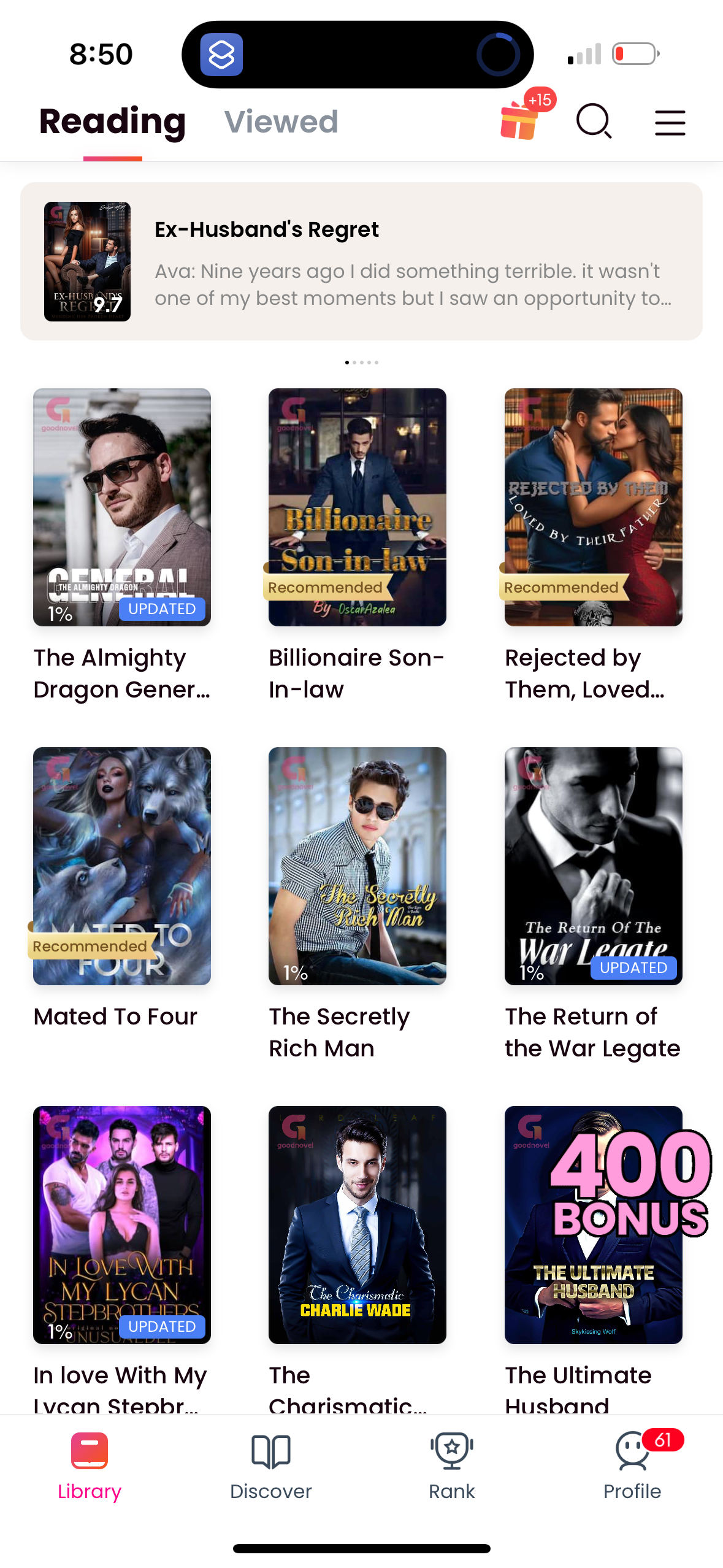The height and width of the screenshot is (1568, 723).
Task: Tap the second carousel page dot
Action: click(354, 362)
